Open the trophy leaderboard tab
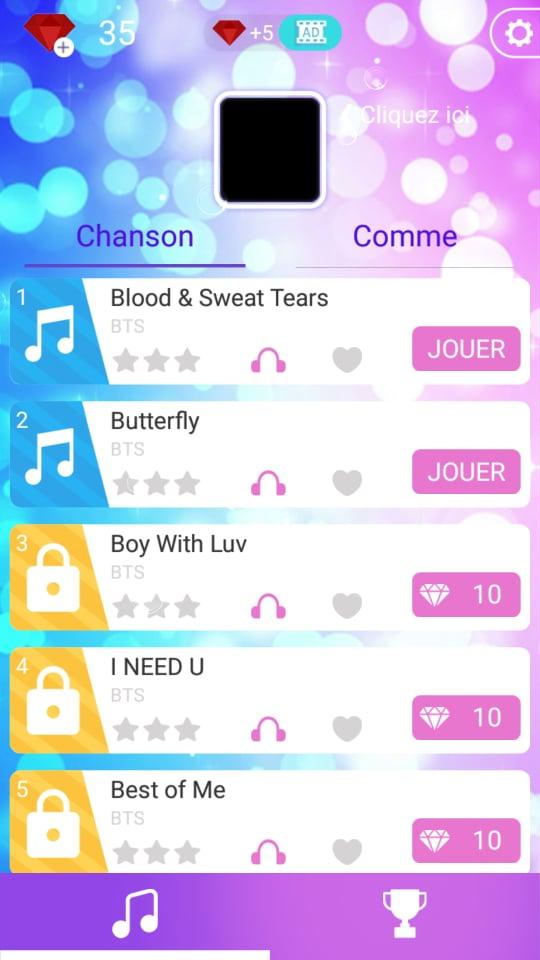Viewport: 540px width, 960px height. (405, 913)
